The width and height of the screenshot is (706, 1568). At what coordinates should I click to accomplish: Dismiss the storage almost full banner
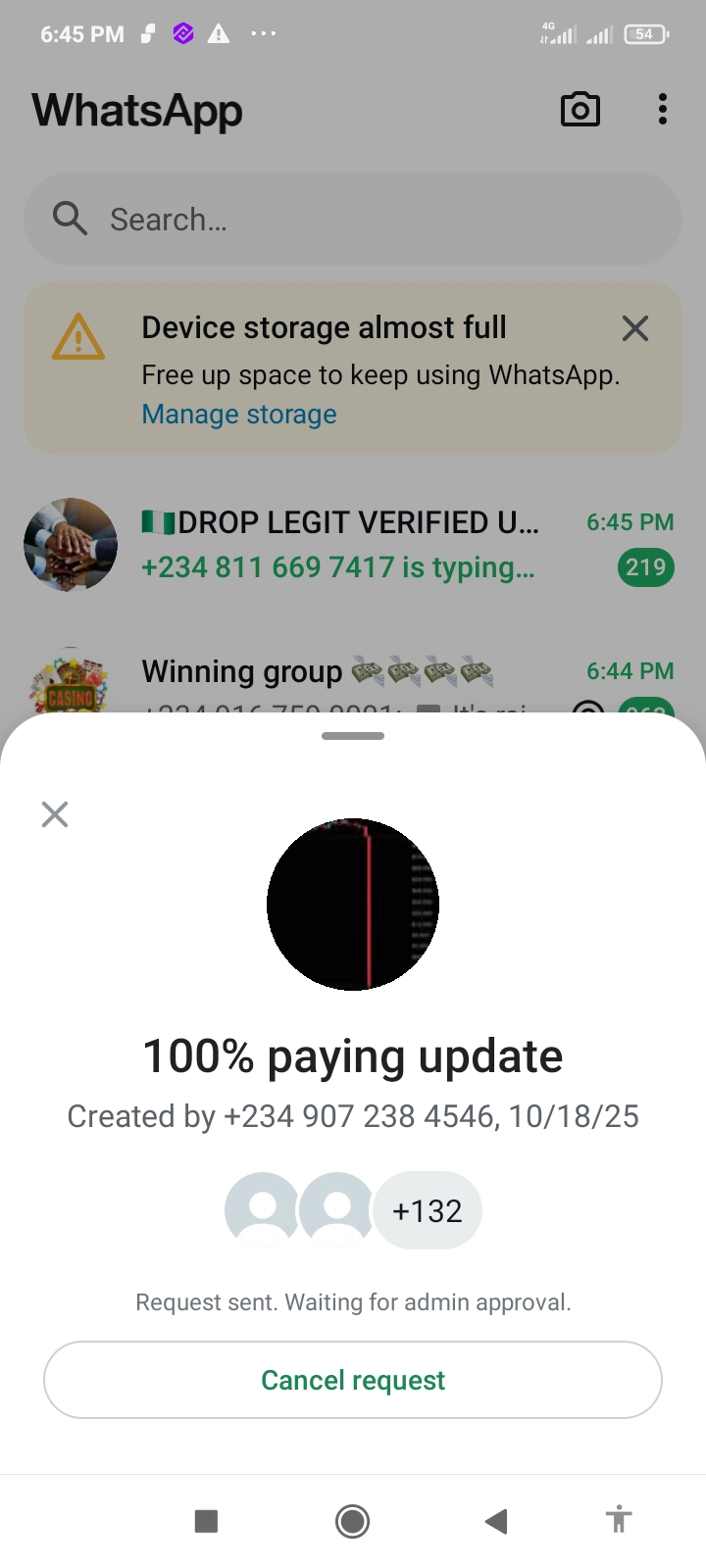point(635,328)
